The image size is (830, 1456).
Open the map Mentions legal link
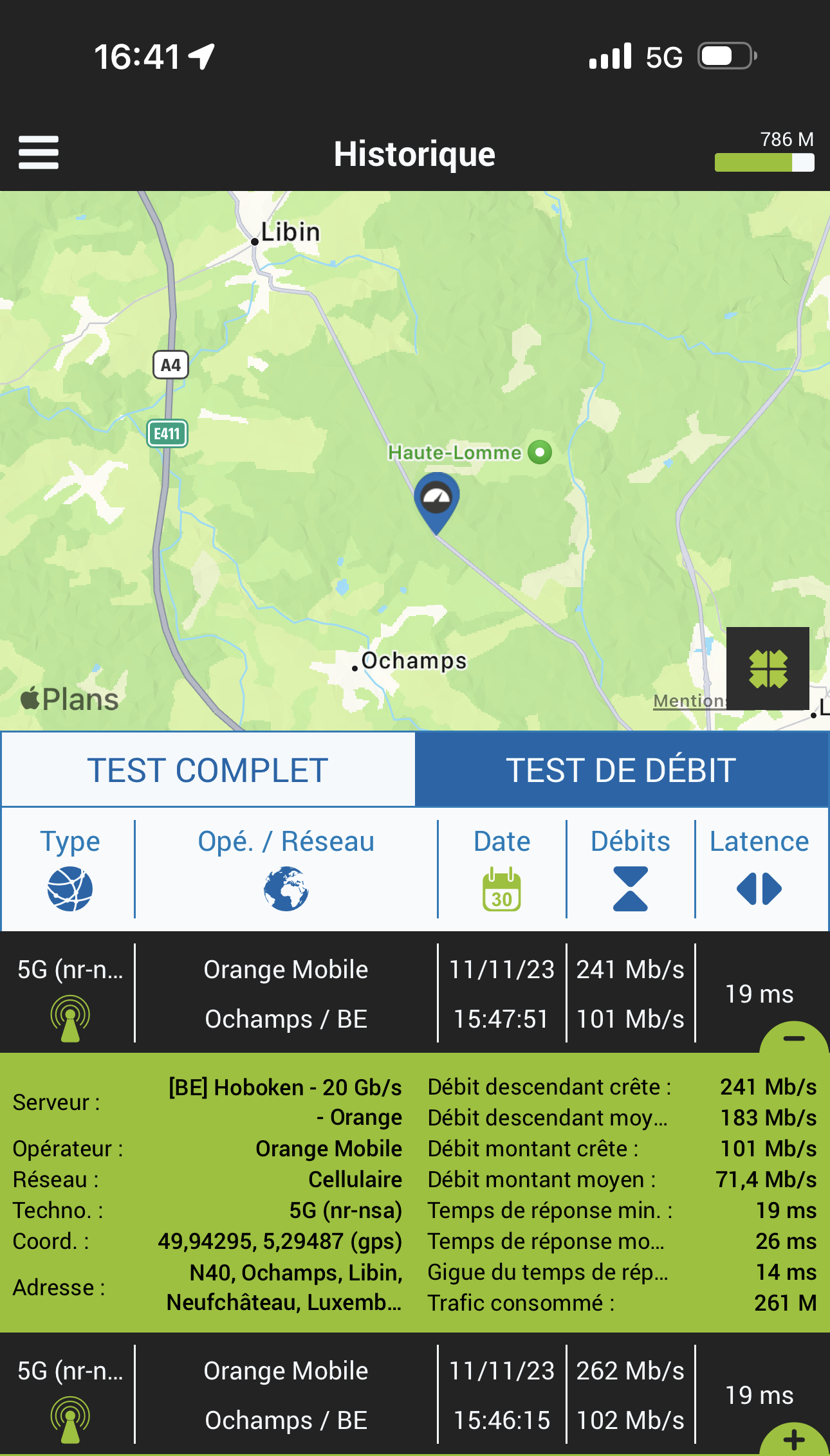click(688, 701)
